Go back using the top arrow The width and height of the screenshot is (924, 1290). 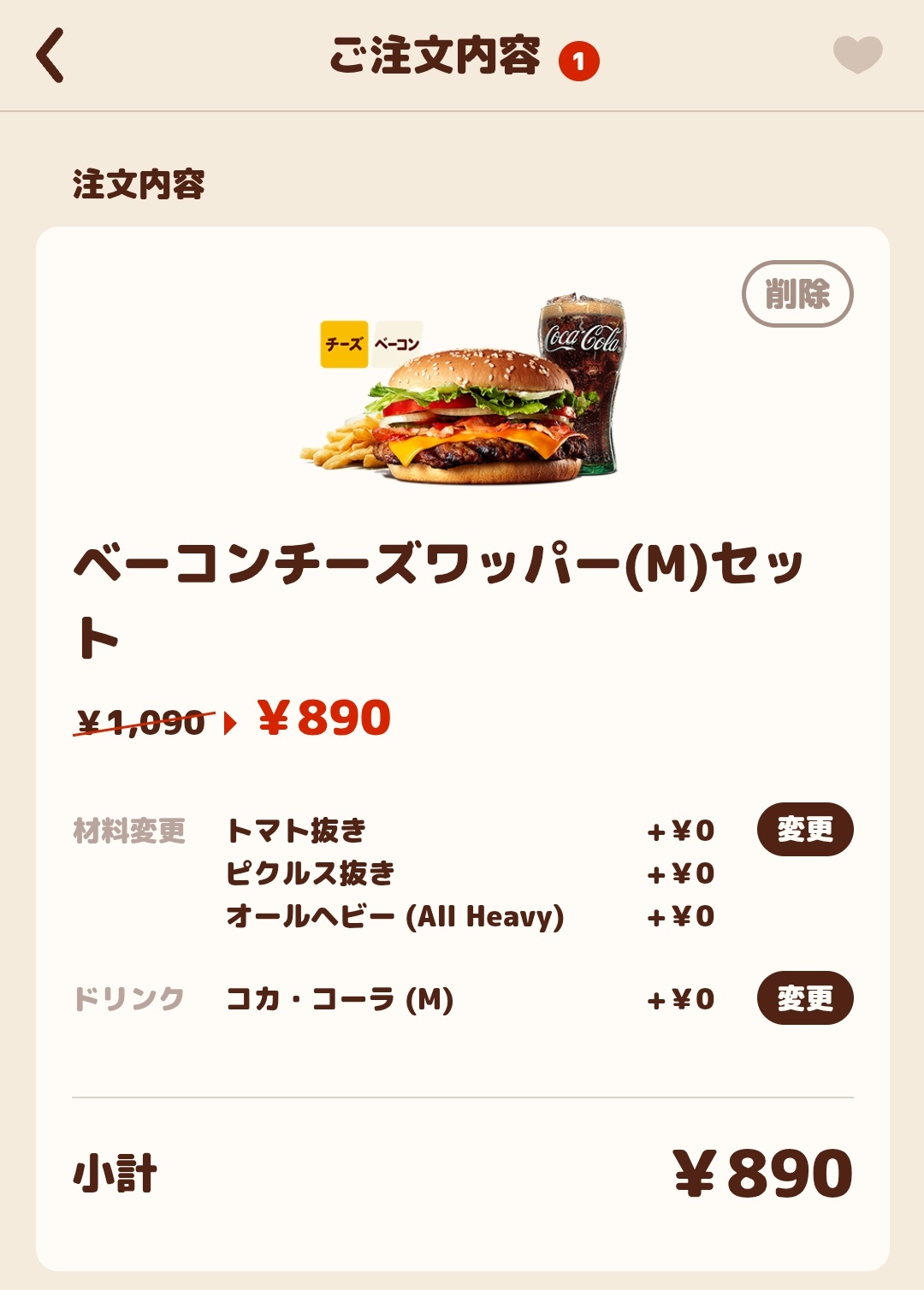tap(50, 56)
